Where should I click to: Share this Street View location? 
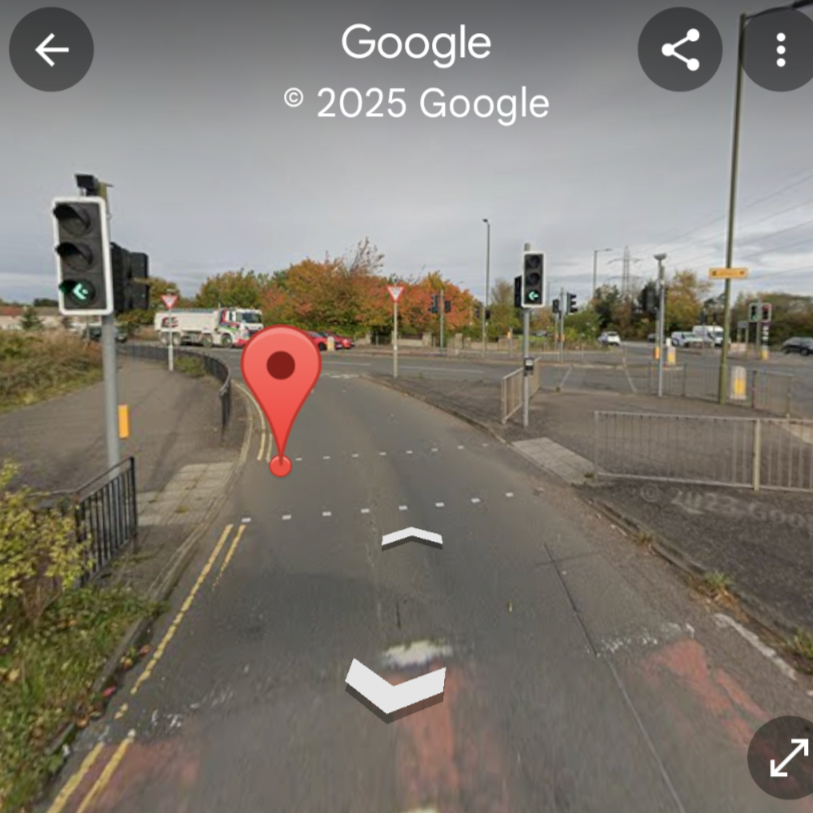tap(680, 49)
